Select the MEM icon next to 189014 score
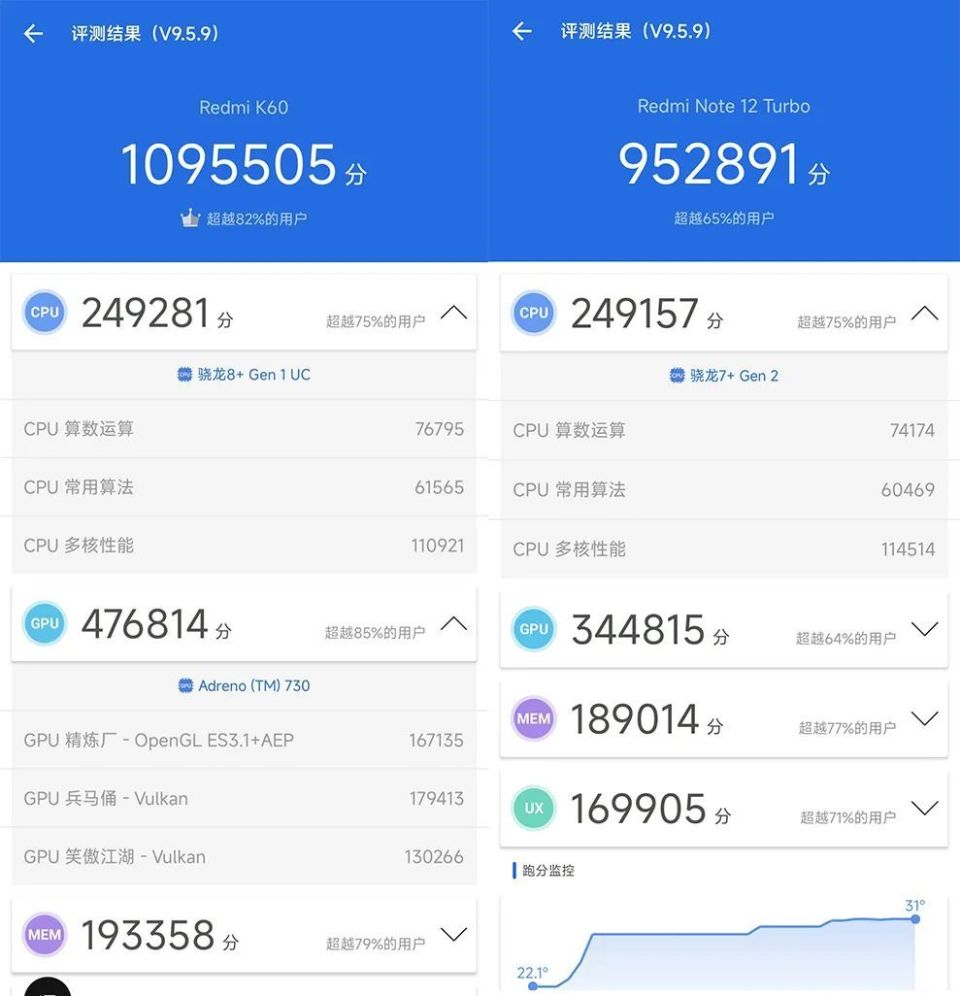Image resolution: width=960 pixels, height=996 pixels. coord(533,719)
